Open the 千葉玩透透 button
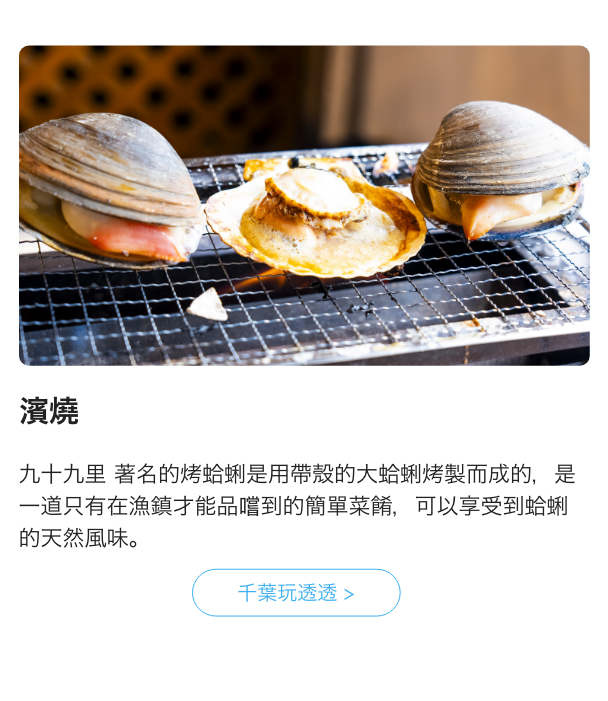 (x=296, y=593)
